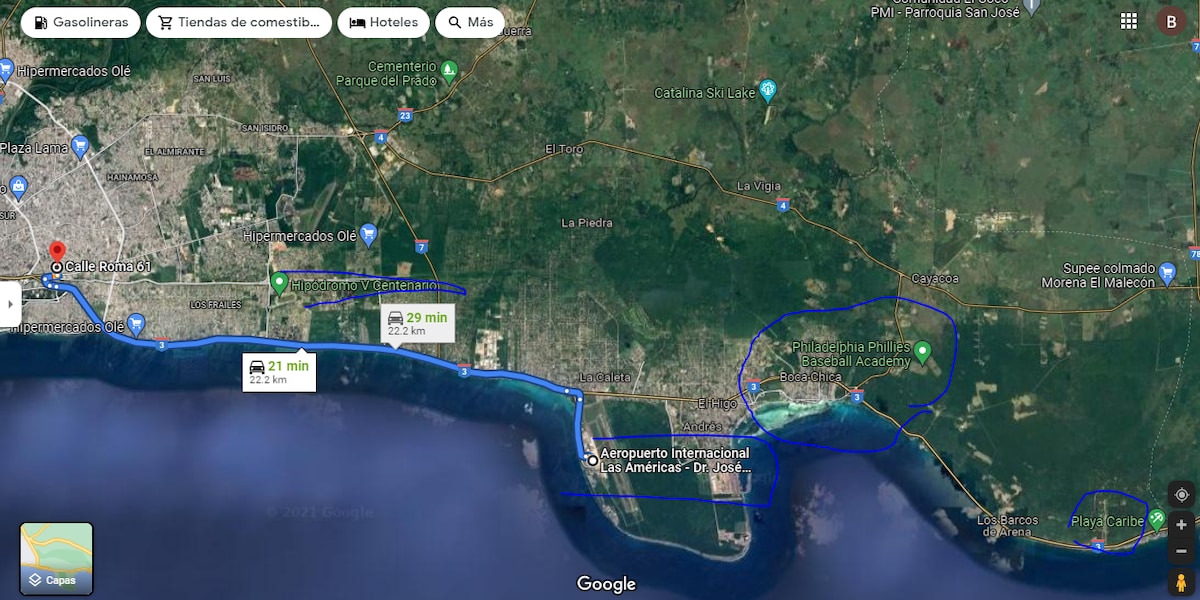This screenshot has width=1200, height=600.
Task: Open the Catalina Ski Lake marker
Action: point(768,89)
